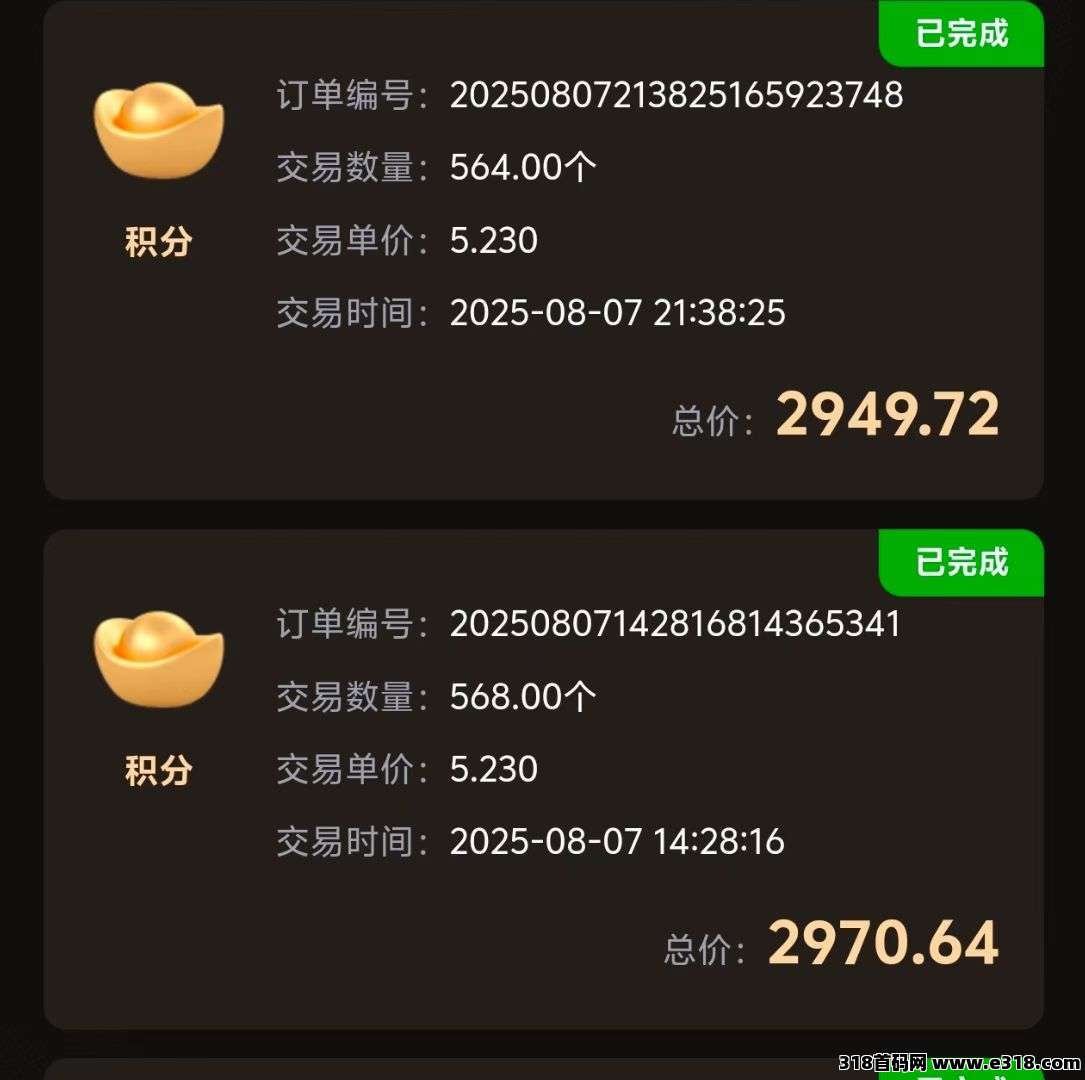View the order totaling 2970.64
The height and width of the screenshot is (1080, 1085).
[x=543, y=779]
